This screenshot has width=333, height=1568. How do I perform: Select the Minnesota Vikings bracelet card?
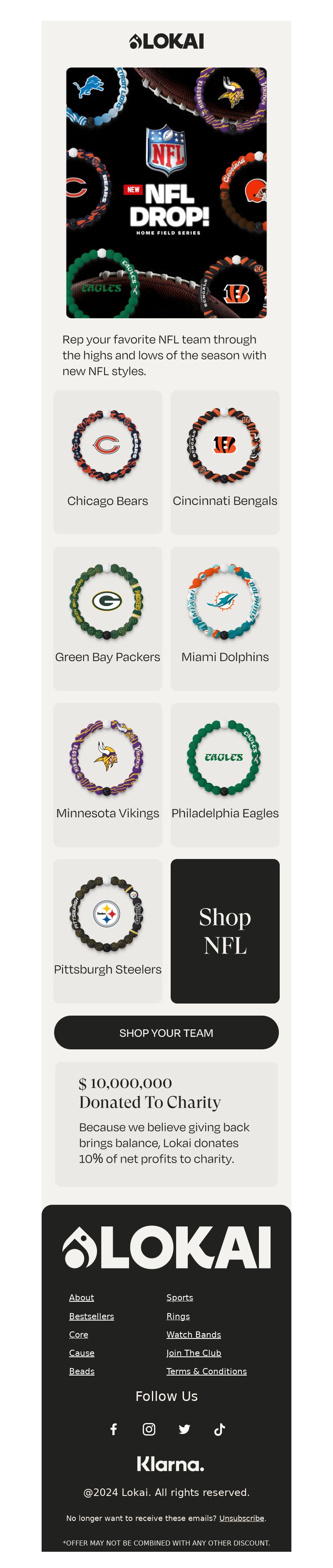point(107,774)
